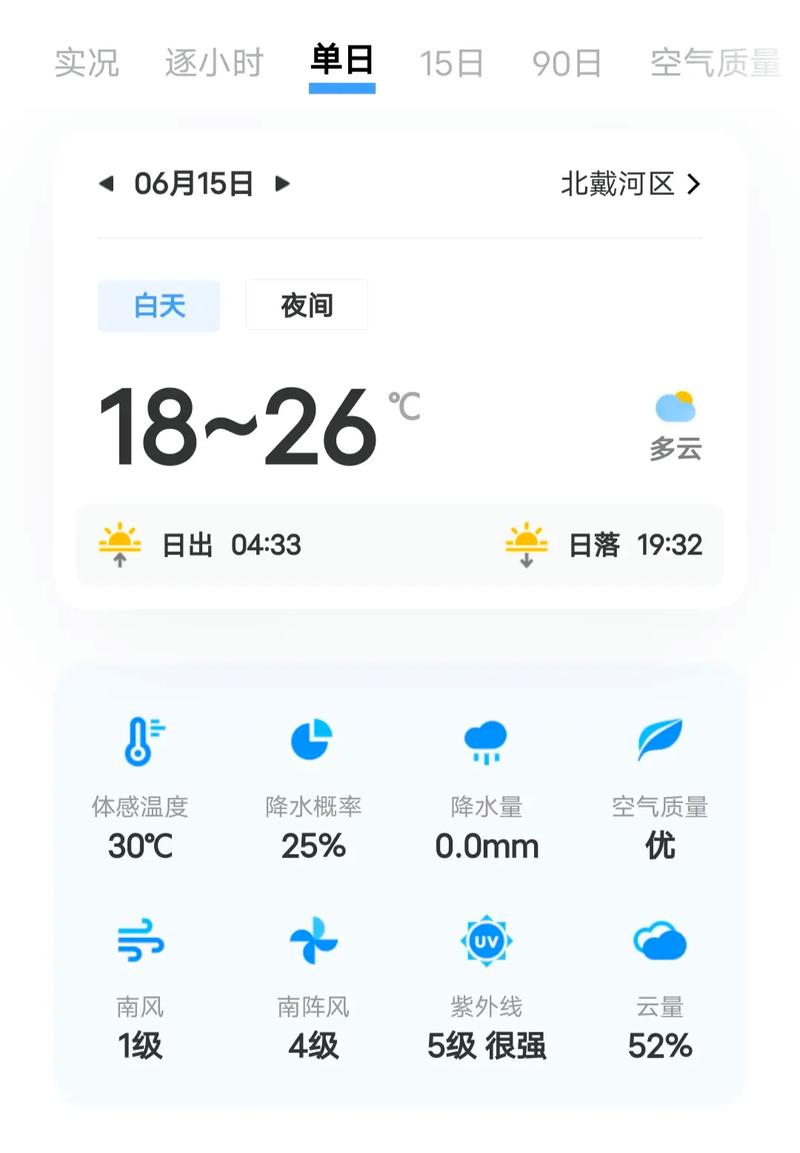800x1153 pixels.
Task: Click the UV sun icon above 紫外线
Action: pos(487,940)
